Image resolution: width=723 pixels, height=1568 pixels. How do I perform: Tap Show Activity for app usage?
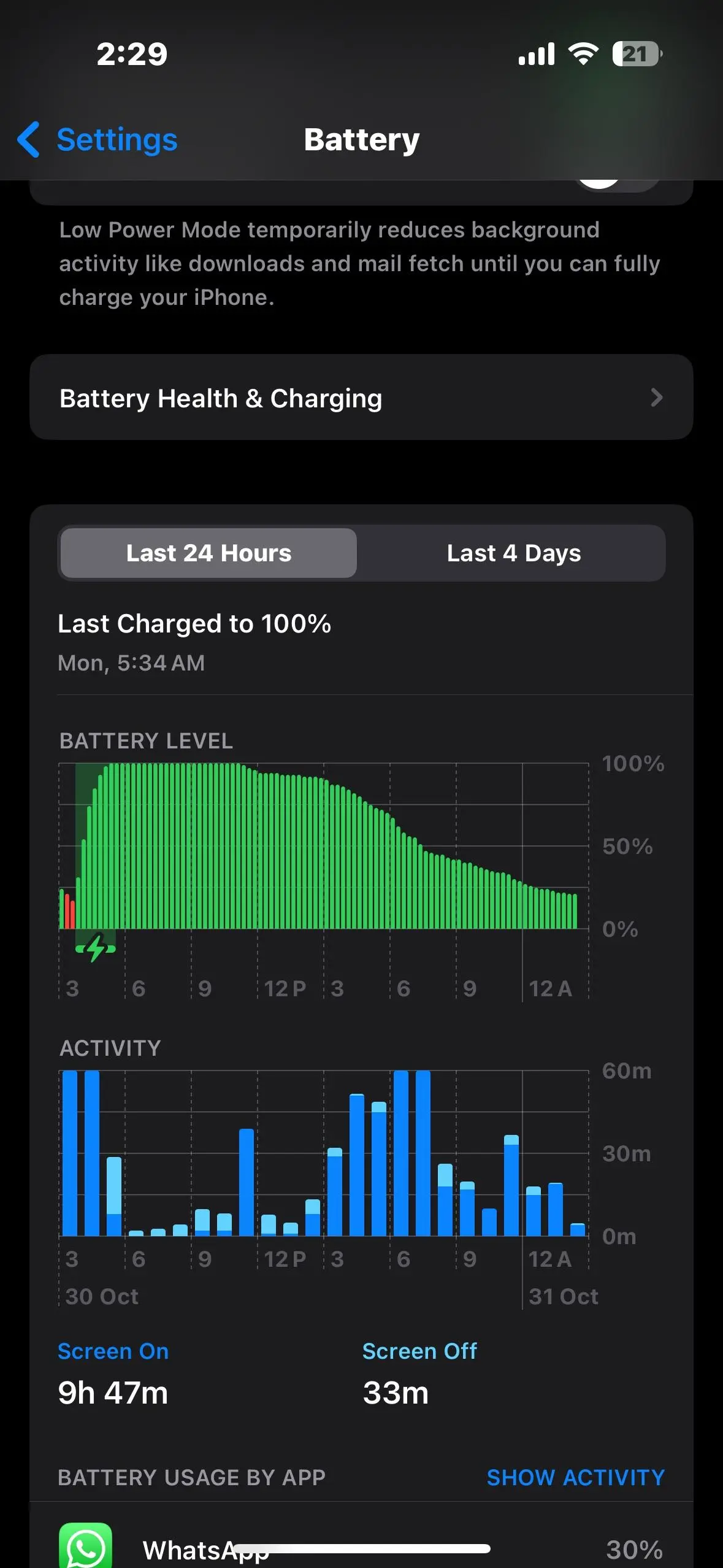coord(576,1477)
